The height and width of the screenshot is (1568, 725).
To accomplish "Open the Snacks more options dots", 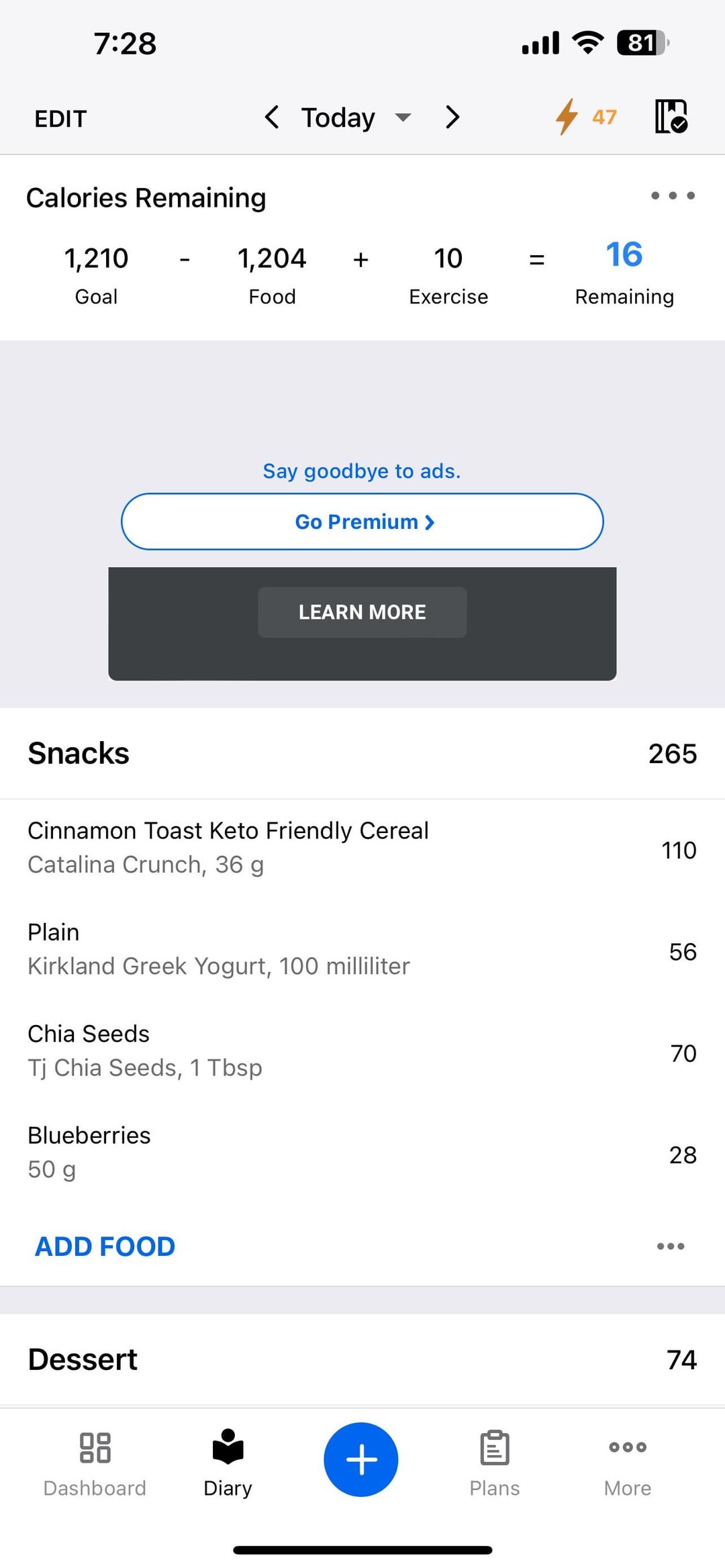I will point(671,1246).
